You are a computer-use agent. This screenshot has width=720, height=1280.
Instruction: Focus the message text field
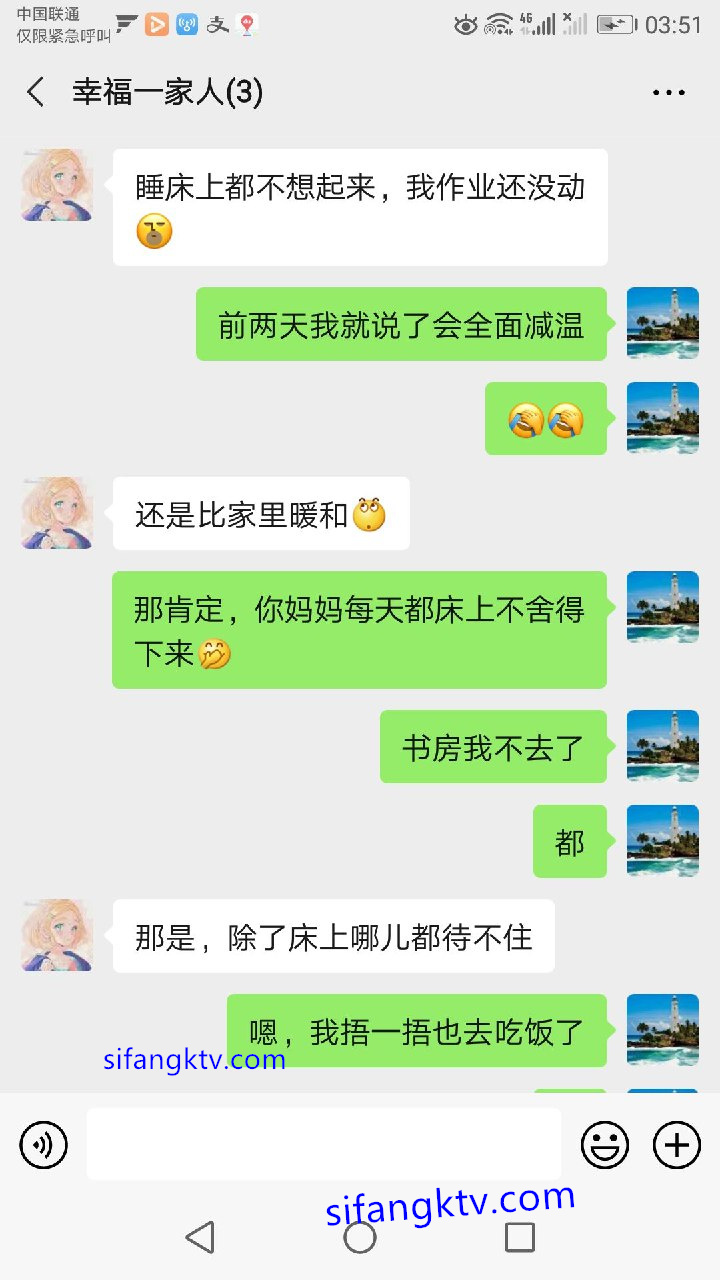pyautogui.click(x=323, y=1144)
